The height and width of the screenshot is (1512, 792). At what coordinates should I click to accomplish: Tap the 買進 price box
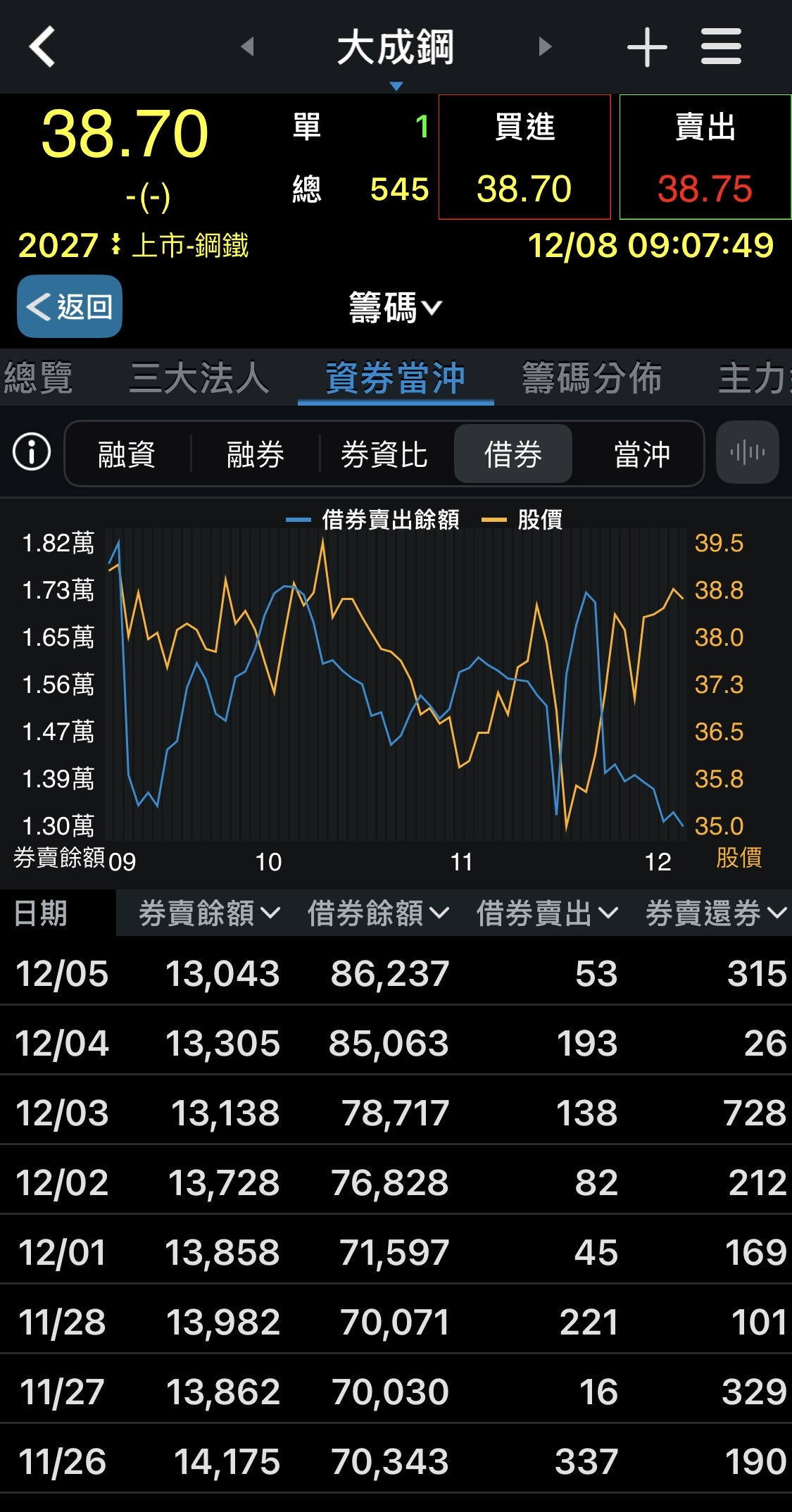point(524,157)
